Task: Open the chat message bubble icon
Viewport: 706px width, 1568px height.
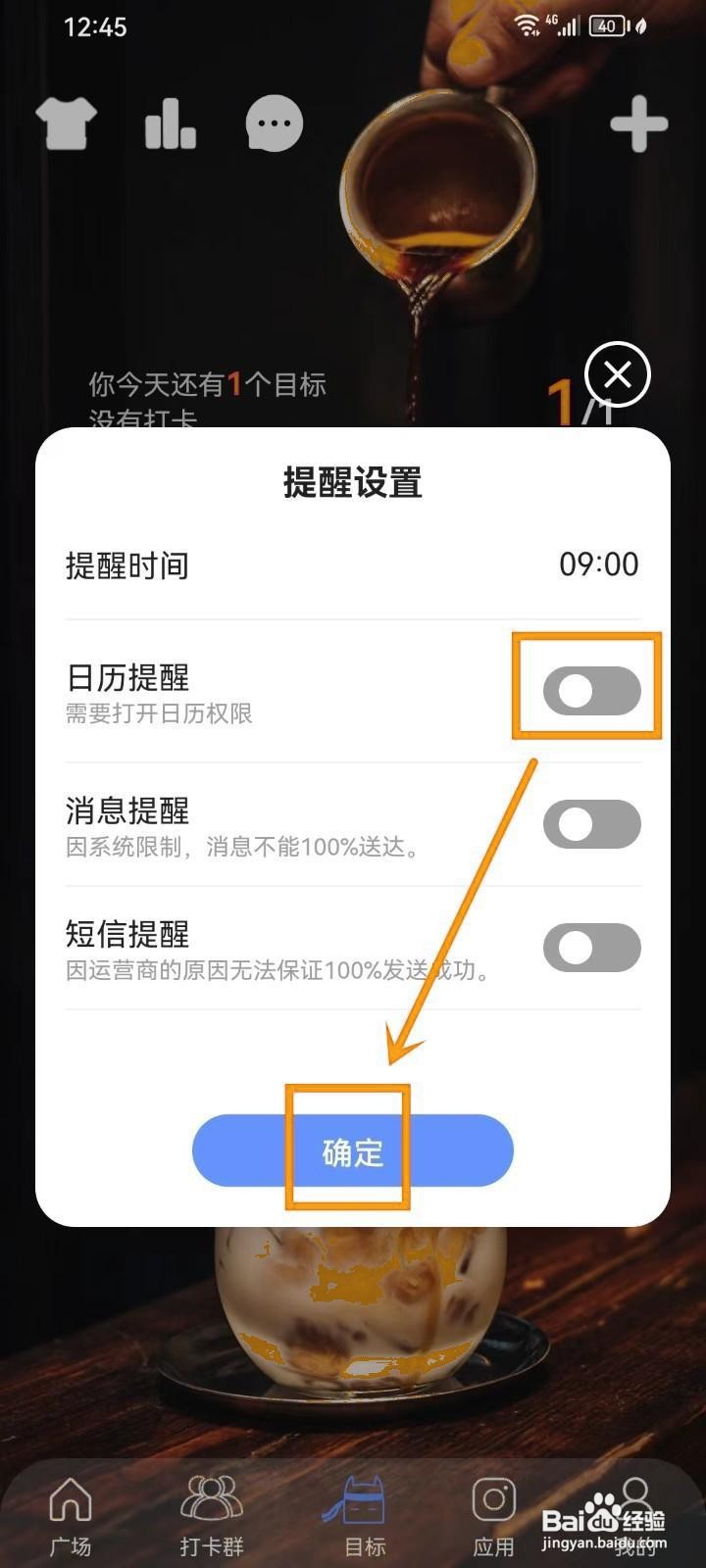Action: point(273,122)
